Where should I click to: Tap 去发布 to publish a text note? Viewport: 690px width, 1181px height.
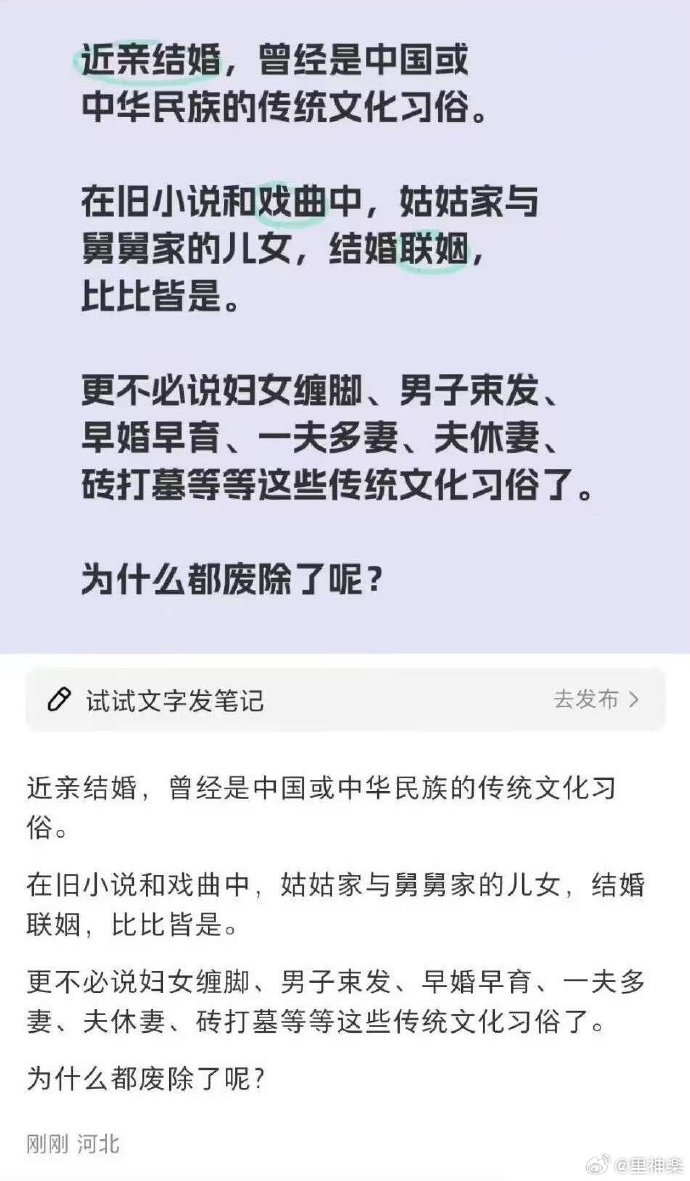coord(595,699)
